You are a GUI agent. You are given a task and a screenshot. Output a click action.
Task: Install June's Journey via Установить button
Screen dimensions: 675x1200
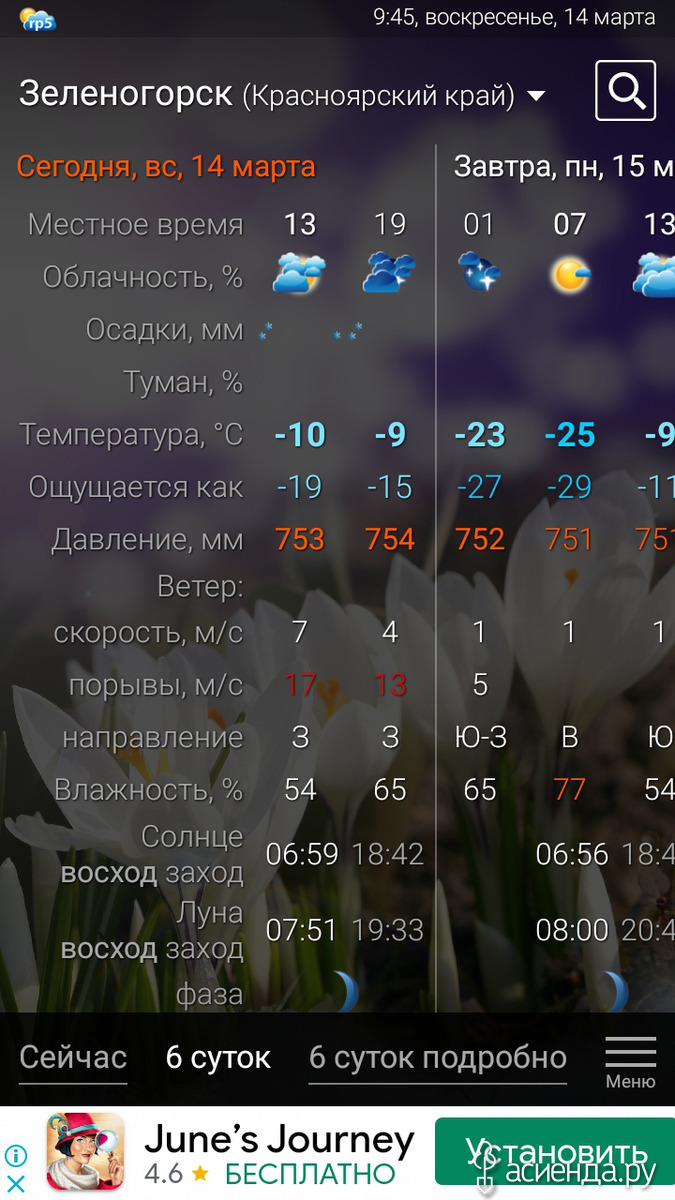555,1151
